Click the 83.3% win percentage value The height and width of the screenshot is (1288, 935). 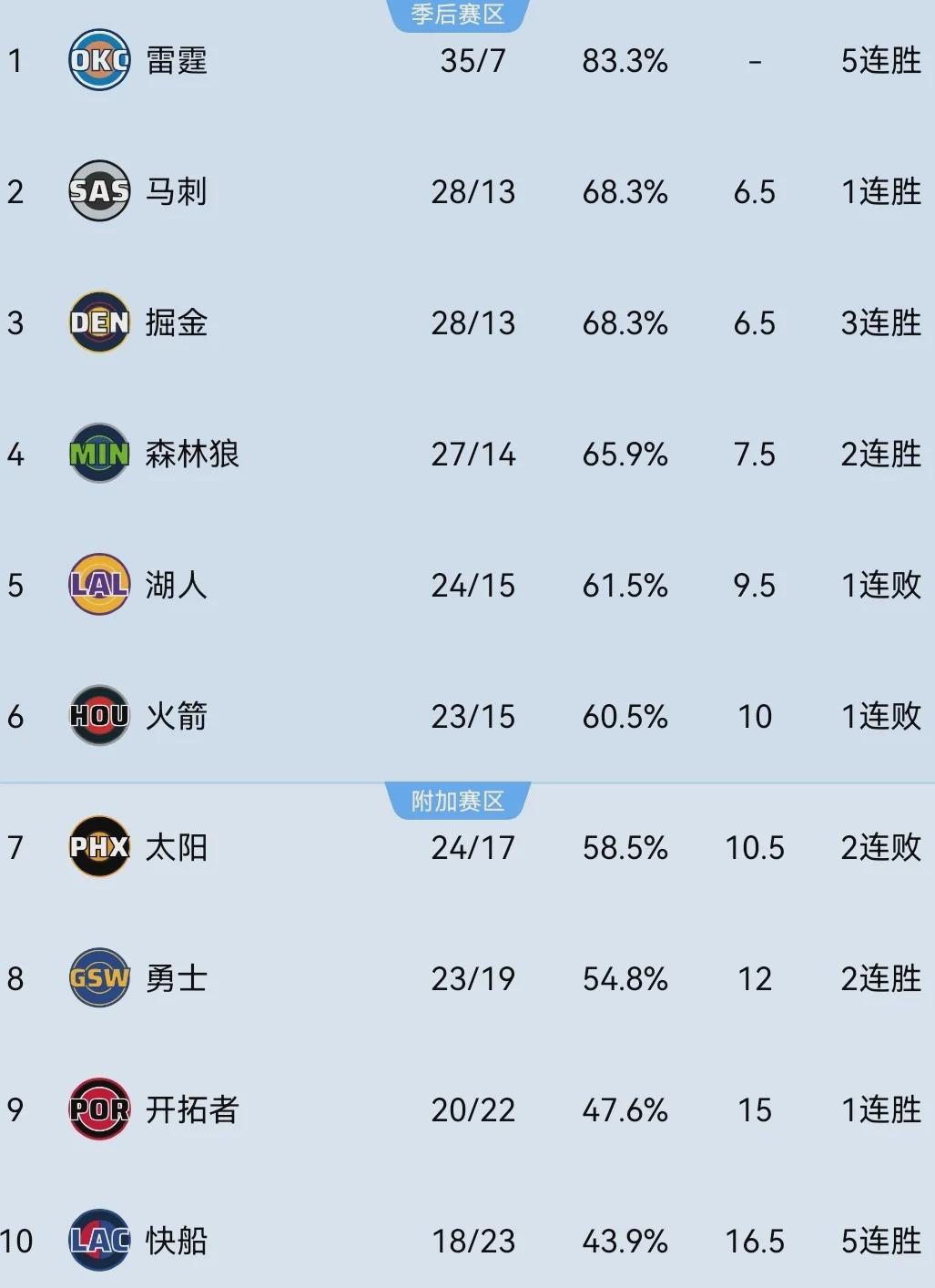point(625,61)
